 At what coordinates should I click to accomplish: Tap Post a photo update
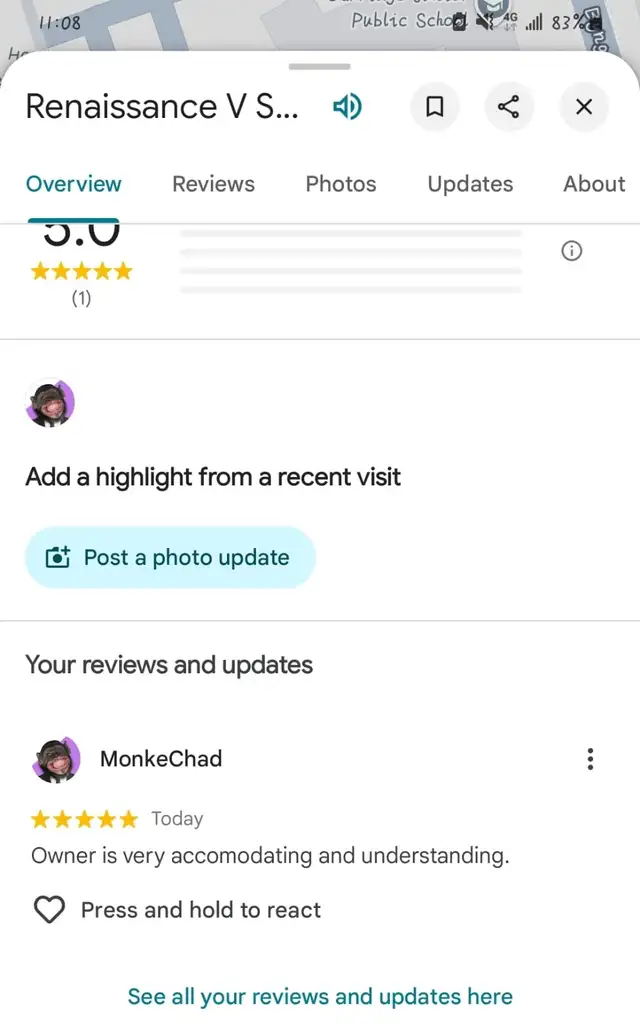(x=170, y=557)
